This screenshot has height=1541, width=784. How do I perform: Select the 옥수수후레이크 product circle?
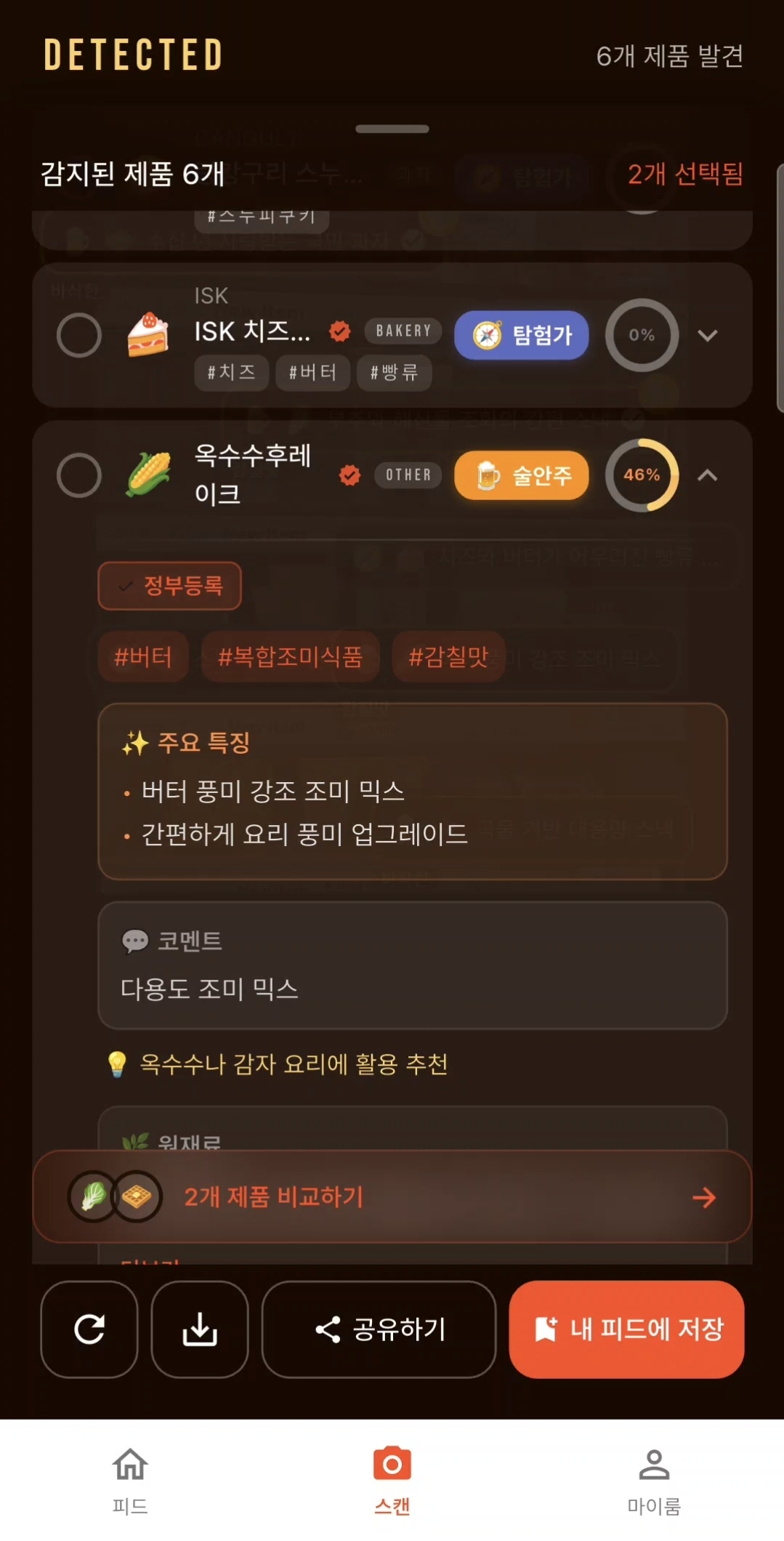tap(79, 475)
